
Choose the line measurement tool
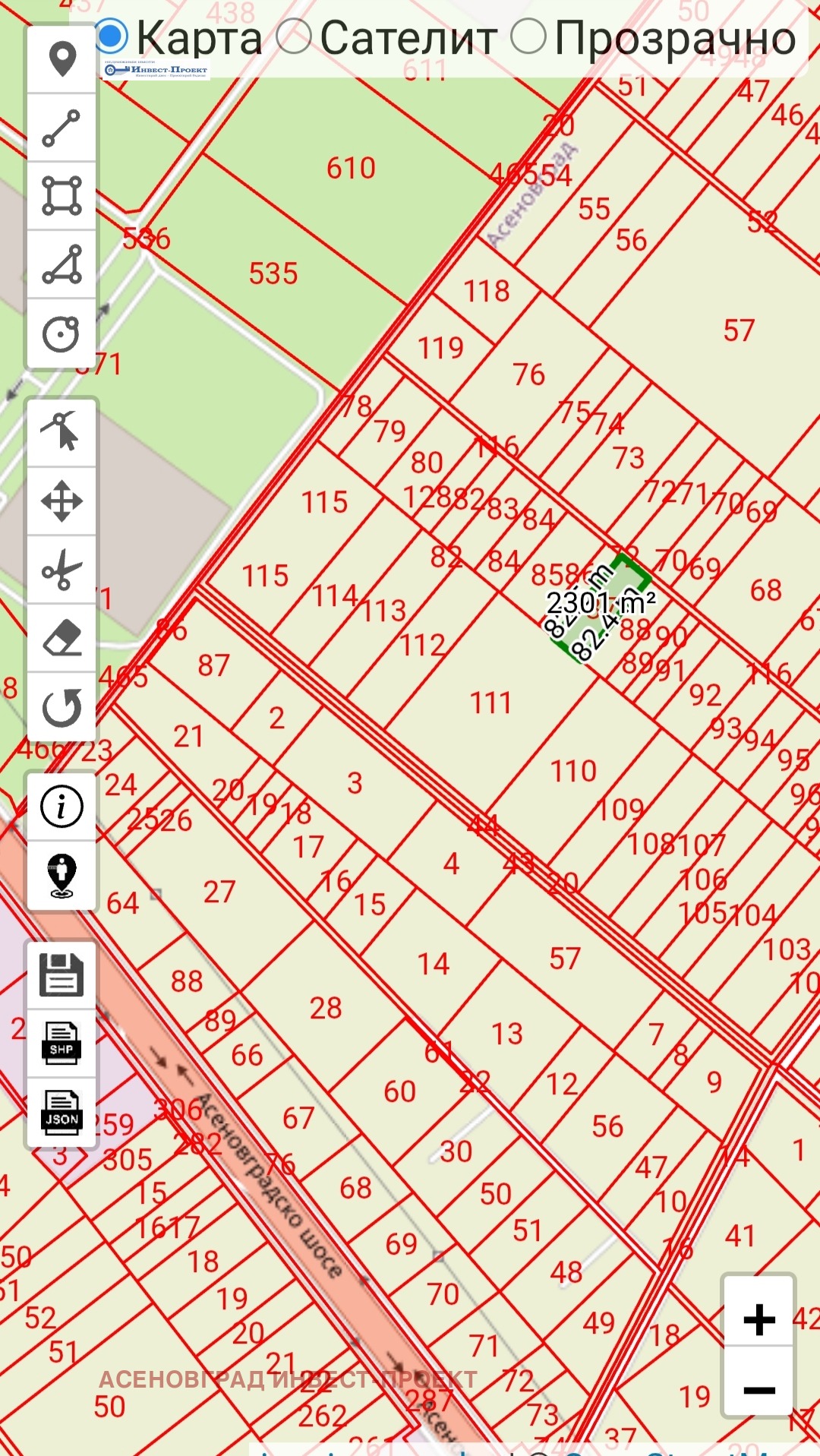61,128
